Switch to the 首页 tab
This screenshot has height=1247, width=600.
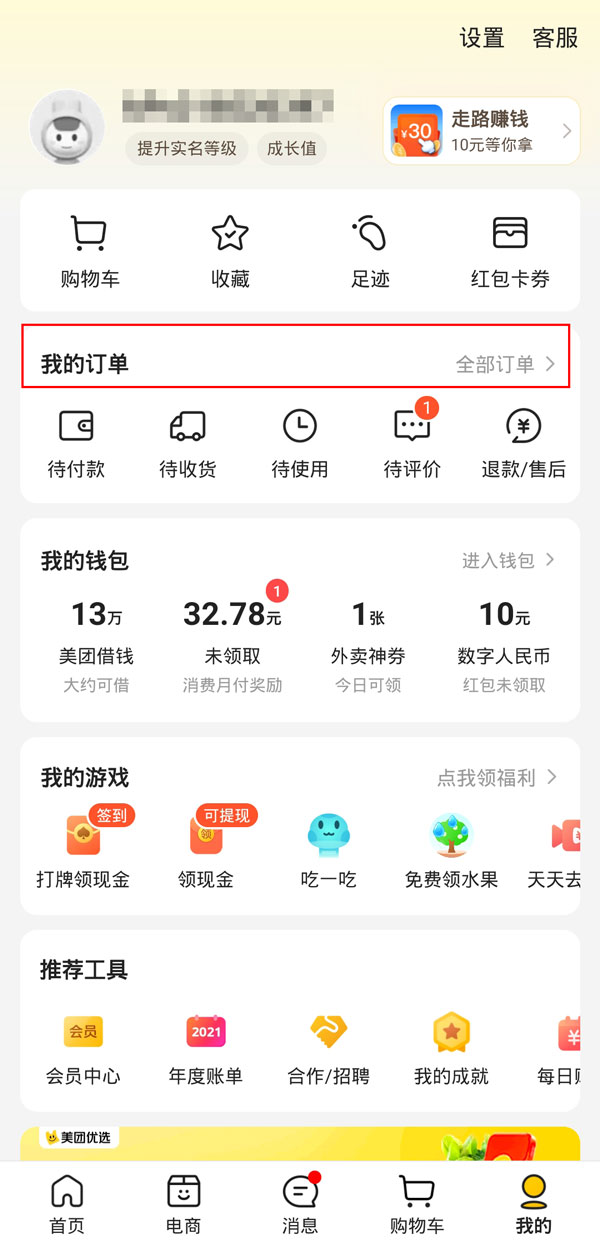tap(67, 1204)
